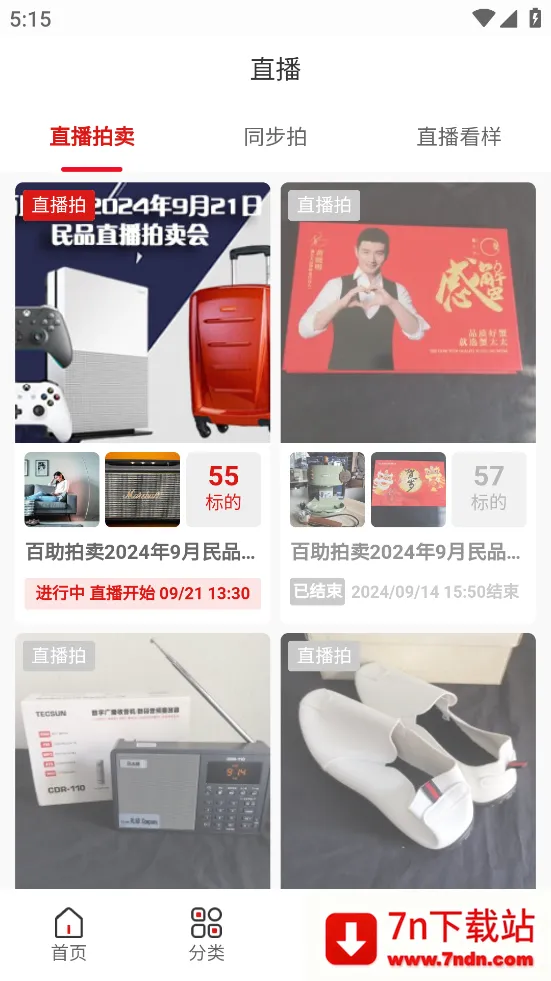Open the ongoing 09/21 13:30 live auction card
551x981 pixels.
(x=143, y=402)
